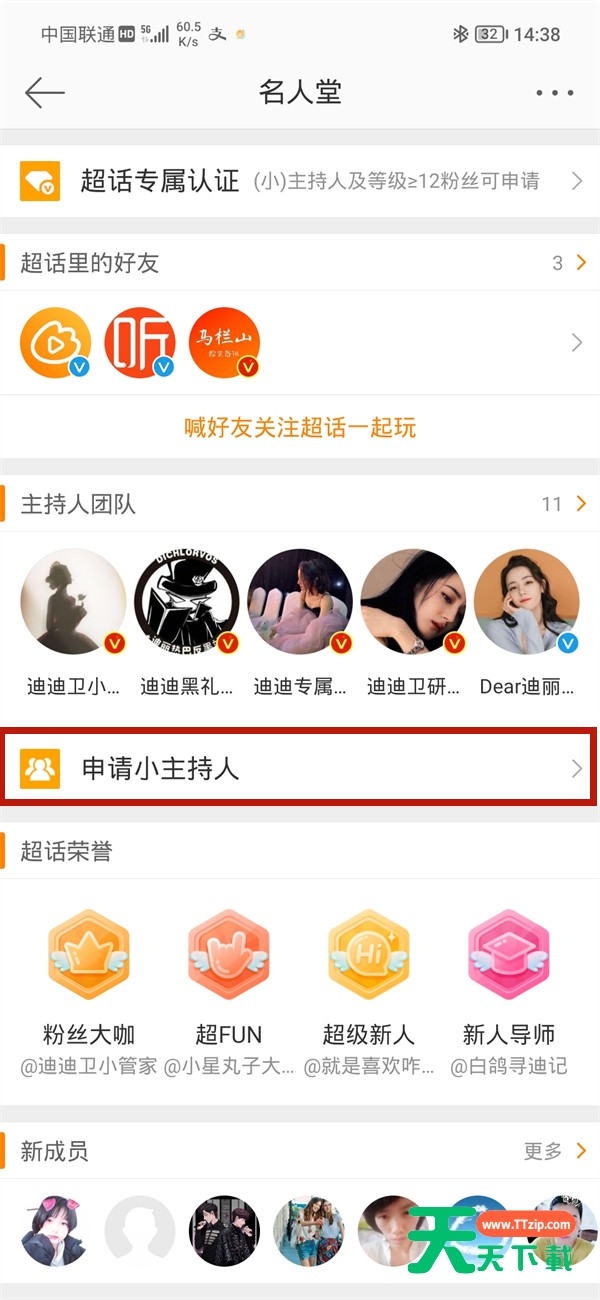Image resolution: width=600 pixels, height=1300 pixels.
Task: Open 新人导师 honor badge
Action: 508,955
